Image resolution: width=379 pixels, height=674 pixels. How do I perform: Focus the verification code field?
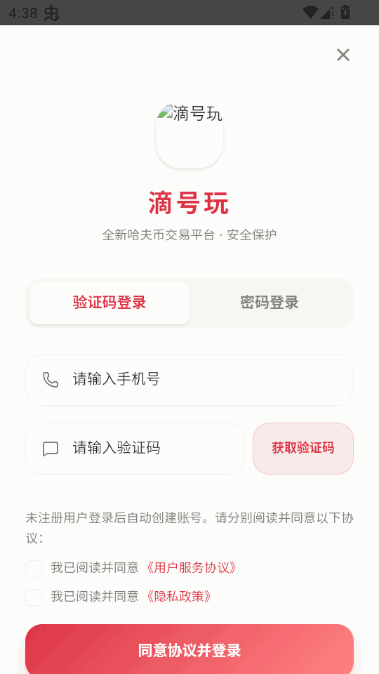point(134,448)
